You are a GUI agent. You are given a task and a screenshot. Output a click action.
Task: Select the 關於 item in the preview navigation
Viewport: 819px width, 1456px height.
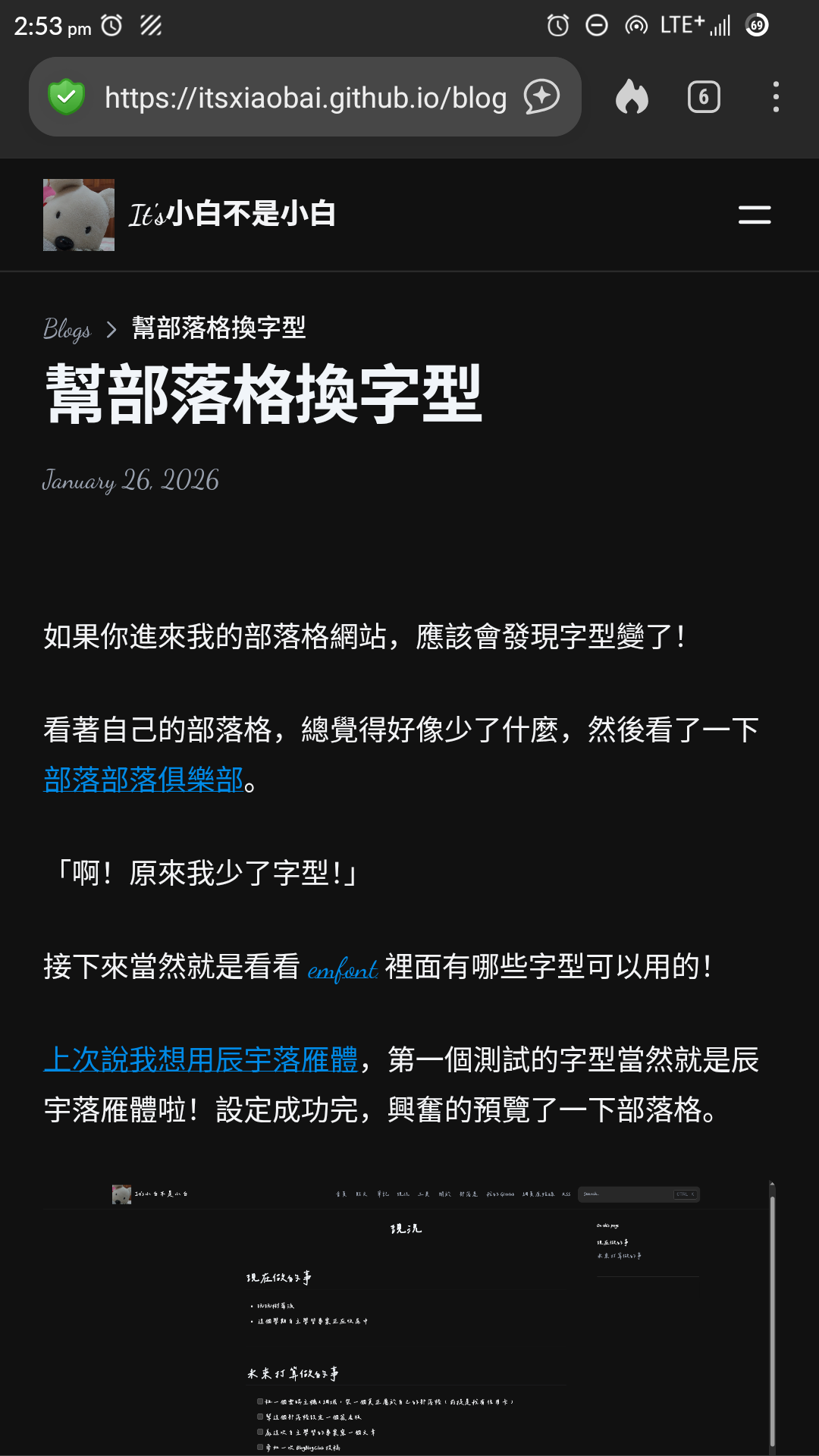[444, 1194]
